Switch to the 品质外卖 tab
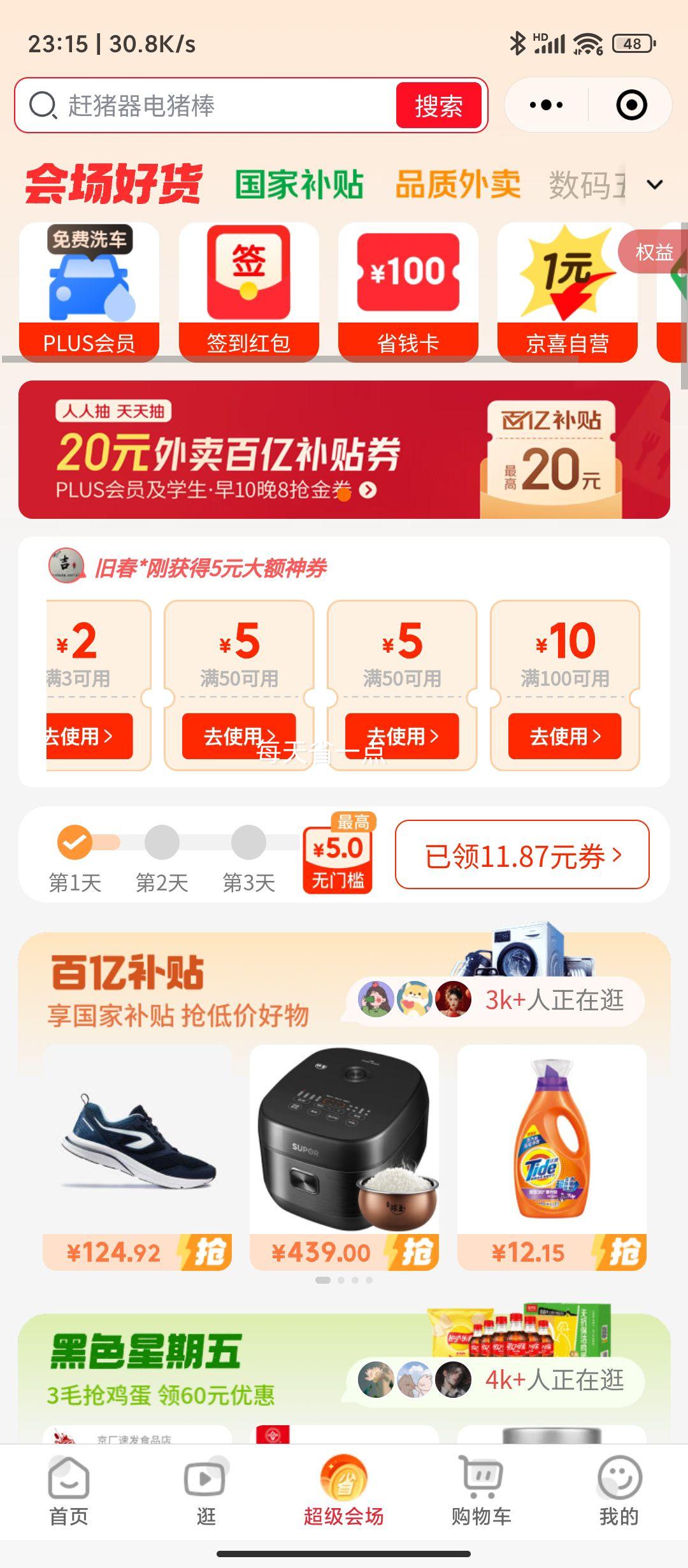Screen dimensions: 688x1568 (457, 185)
